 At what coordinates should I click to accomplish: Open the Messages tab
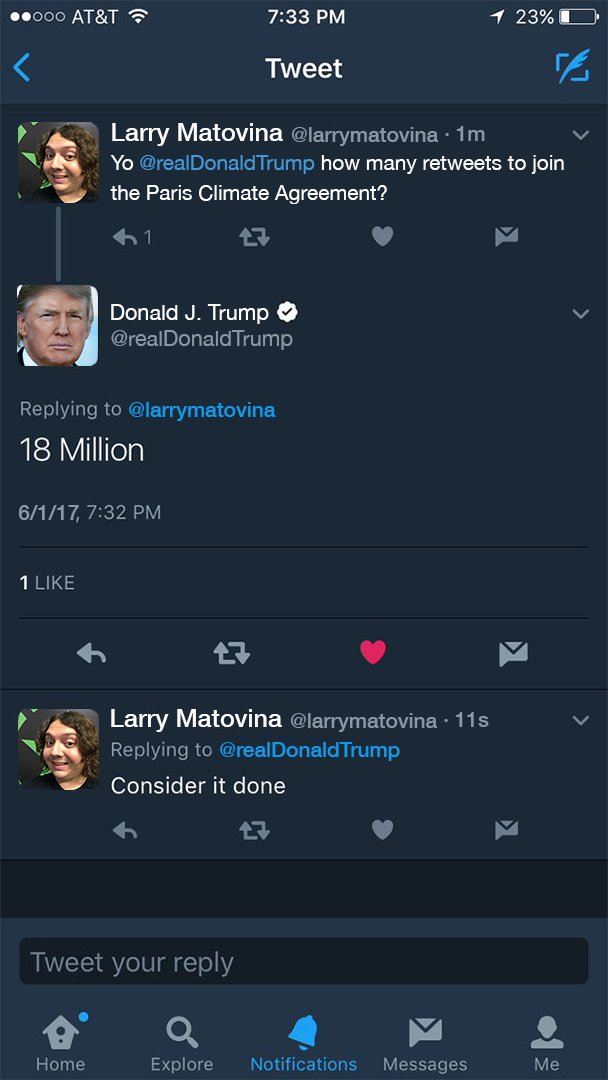tap(425, 1042)
